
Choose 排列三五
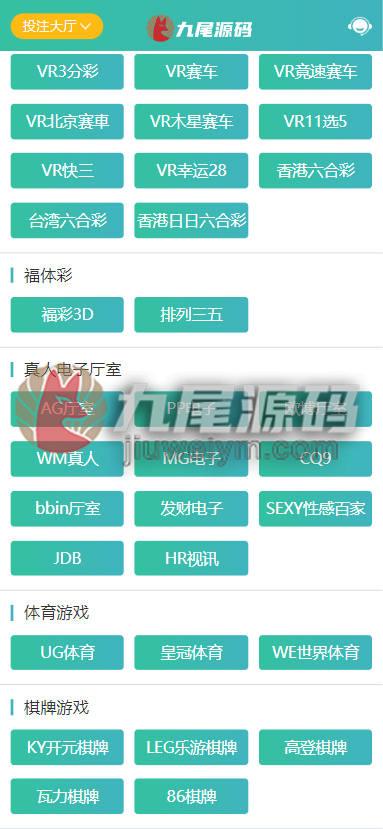[x=191, y=315]
